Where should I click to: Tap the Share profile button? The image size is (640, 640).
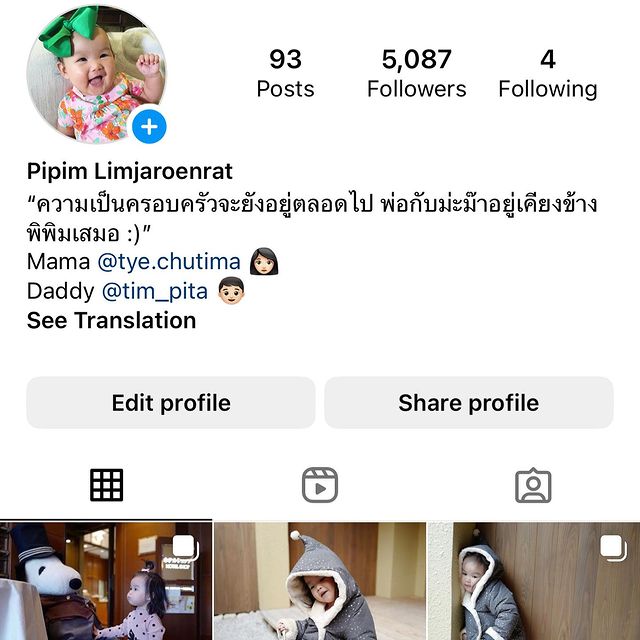click(468, 403)
